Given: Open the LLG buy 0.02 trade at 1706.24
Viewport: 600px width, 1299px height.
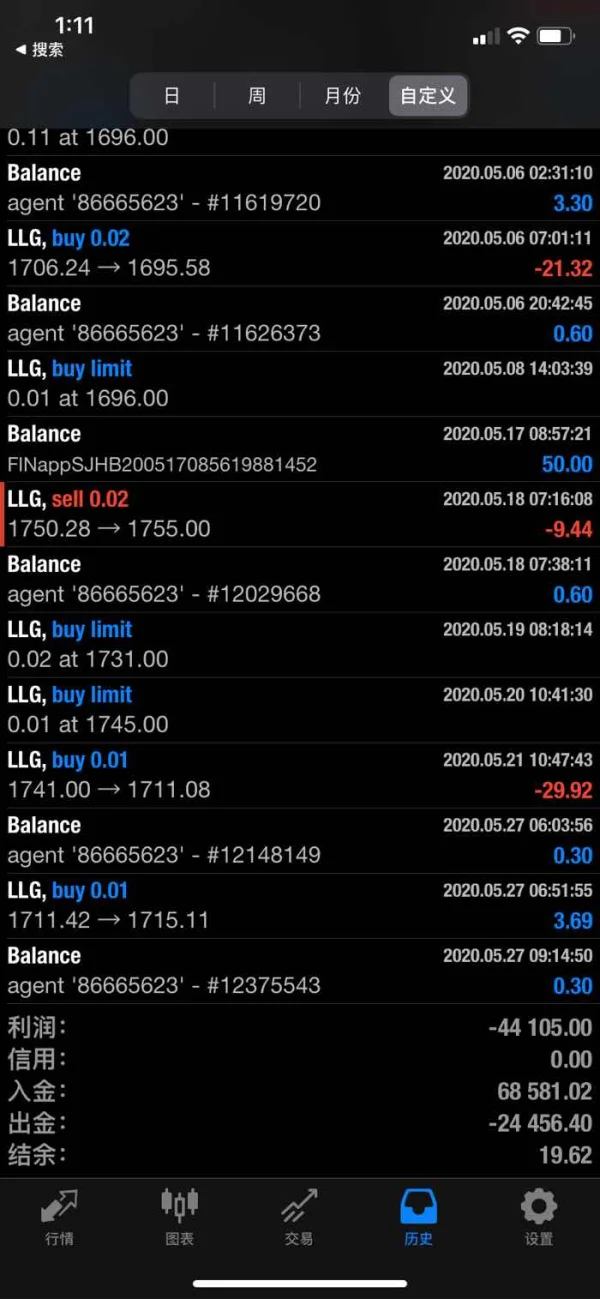Looking at the screenshot, I should (x=300, y=253).
